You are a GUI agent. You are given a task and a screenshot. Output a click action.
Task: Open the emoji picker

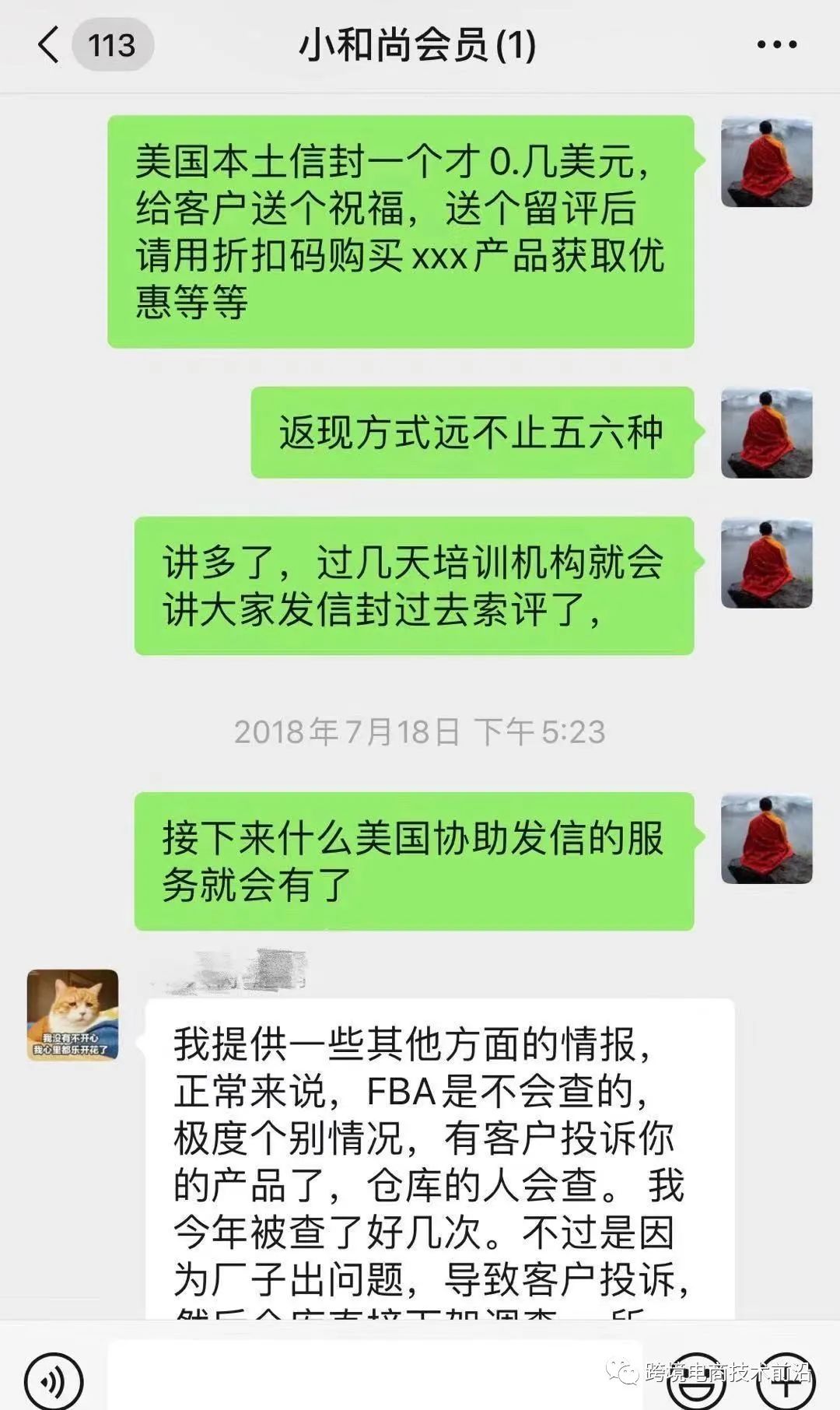(x=695, y=1379)
